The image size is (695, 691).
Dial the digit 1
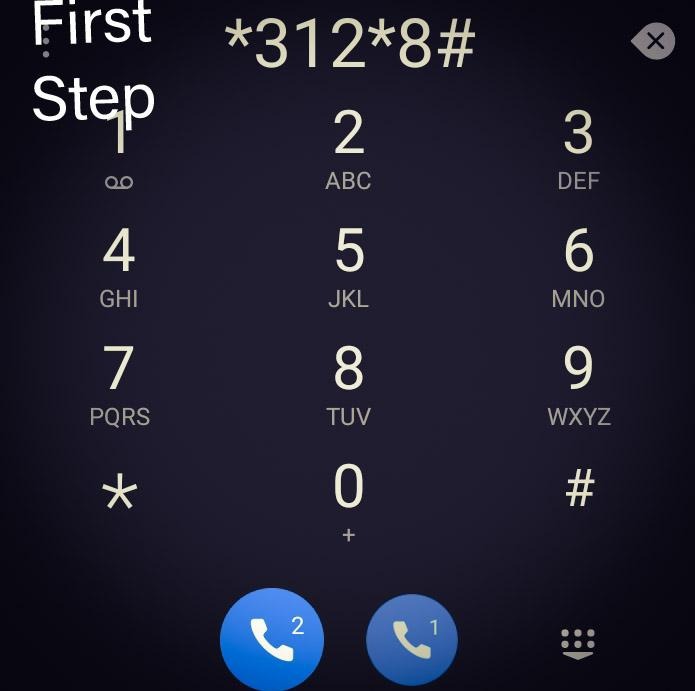click(x=119, y=148)
